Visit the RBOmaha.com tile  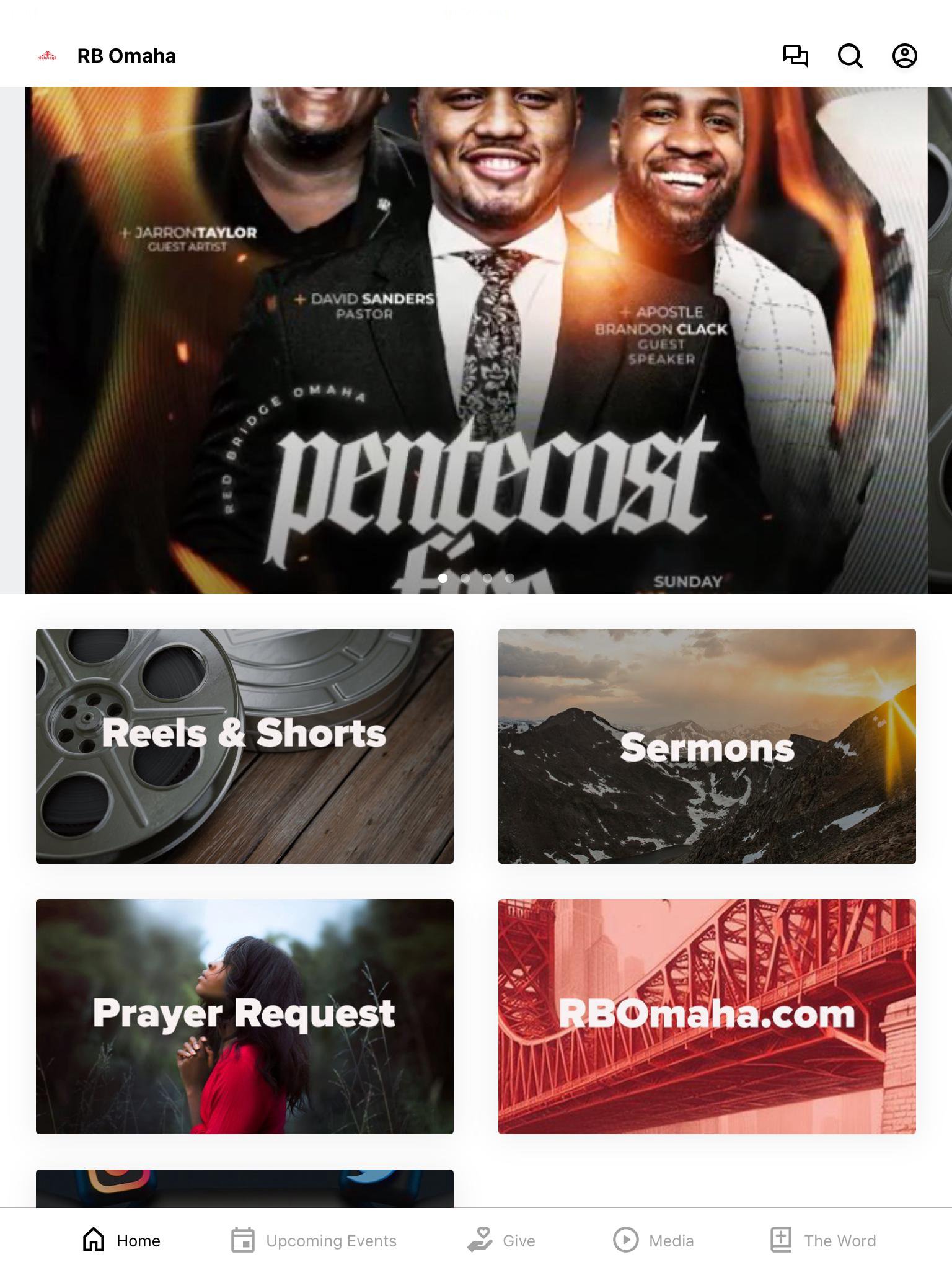[x=707, y=1016]
